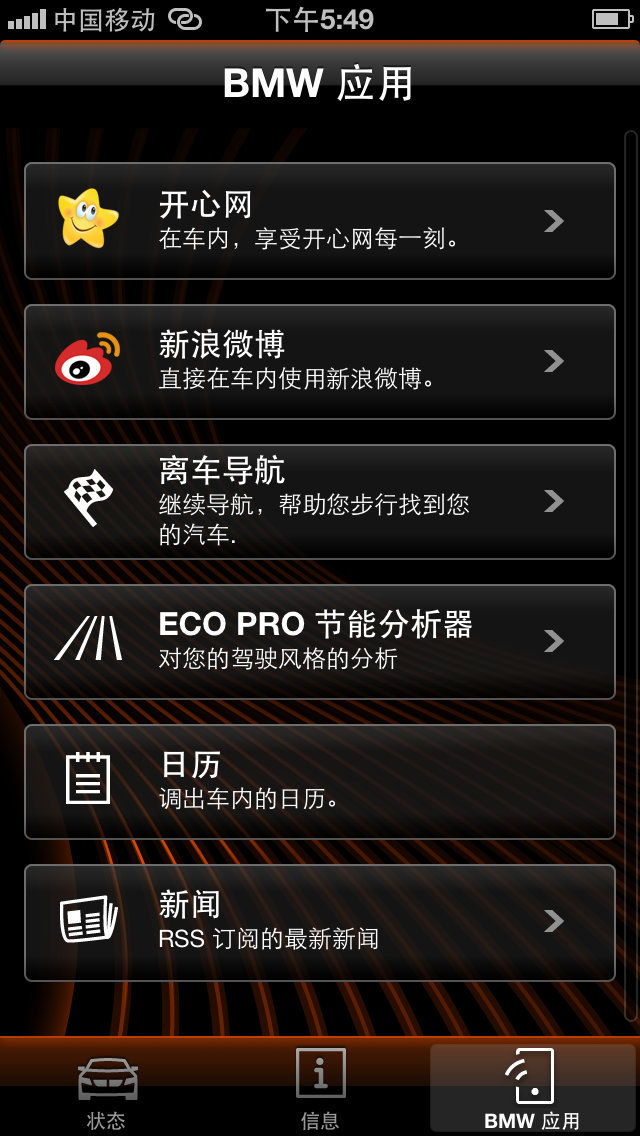640x1136 pixels.
Task: Open the 开心网 app row
Action: click(320, 221)
